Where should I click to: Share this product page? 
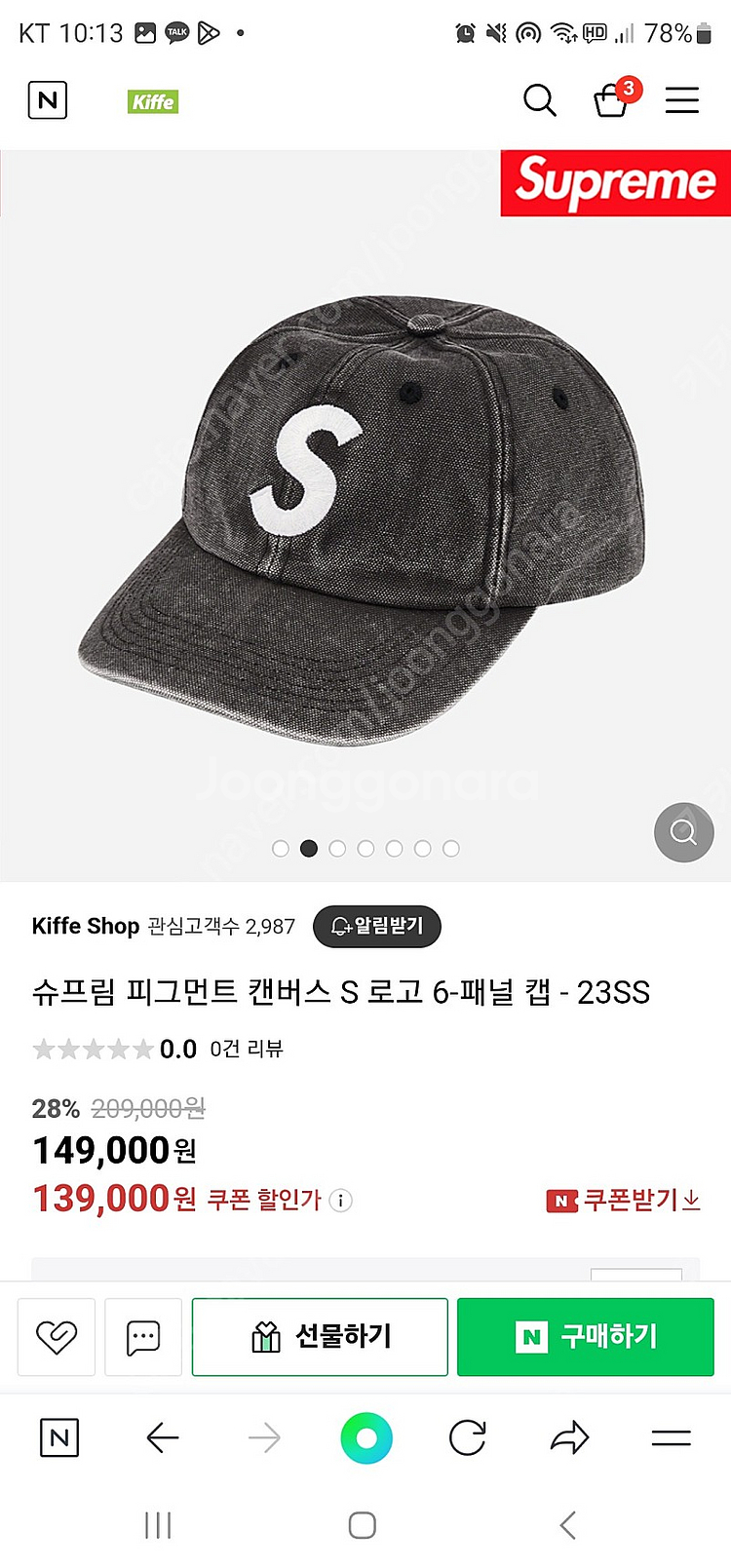tap(569, 1437)
